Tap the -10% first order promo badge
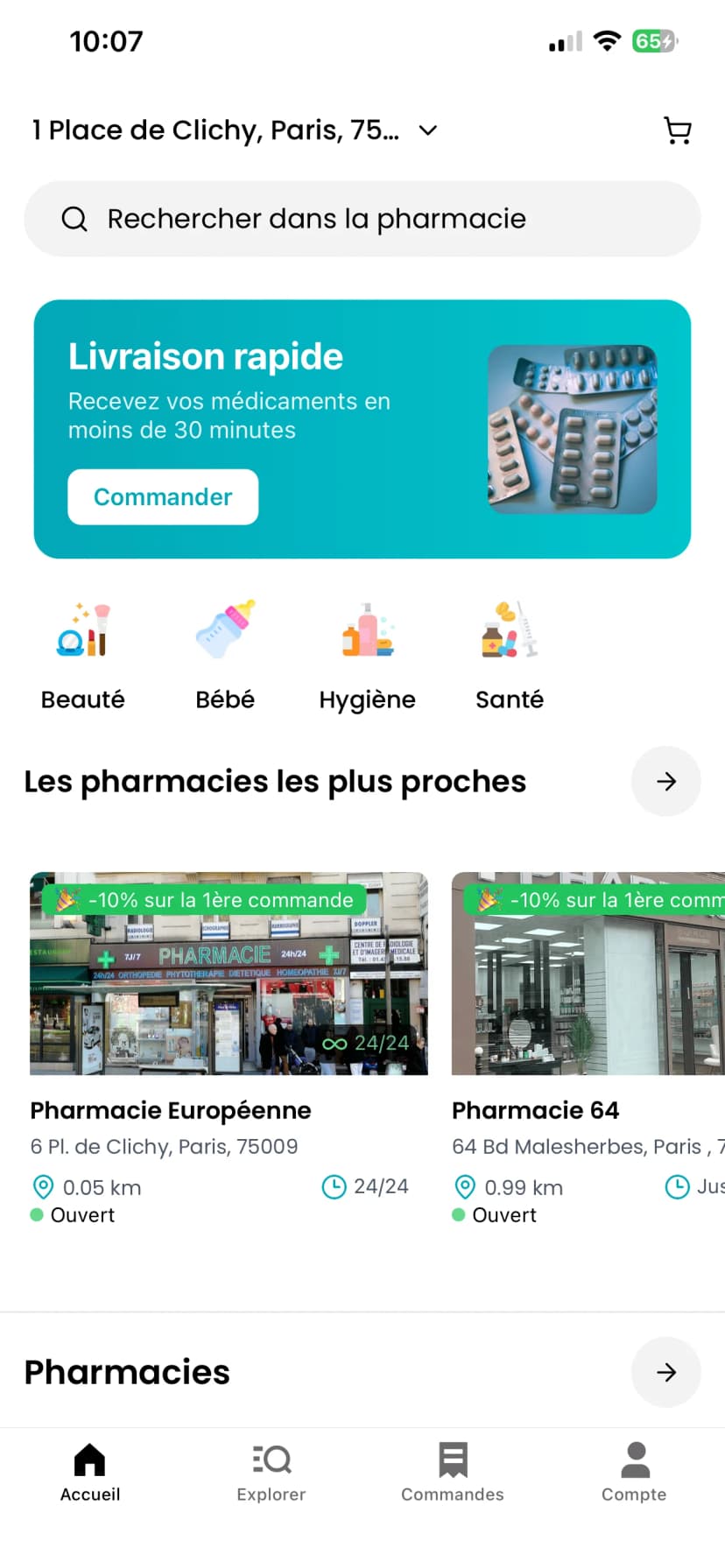Viewport: 725px width, 1568px height. 201,899
